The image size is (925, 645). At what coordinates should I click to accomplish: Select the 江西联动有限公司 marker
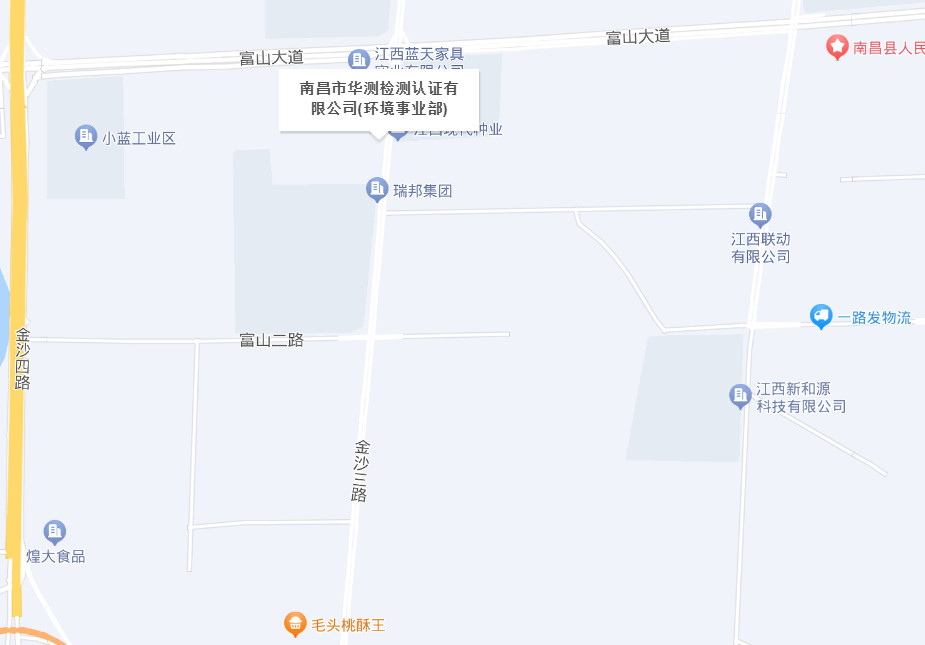pos(760,214)
